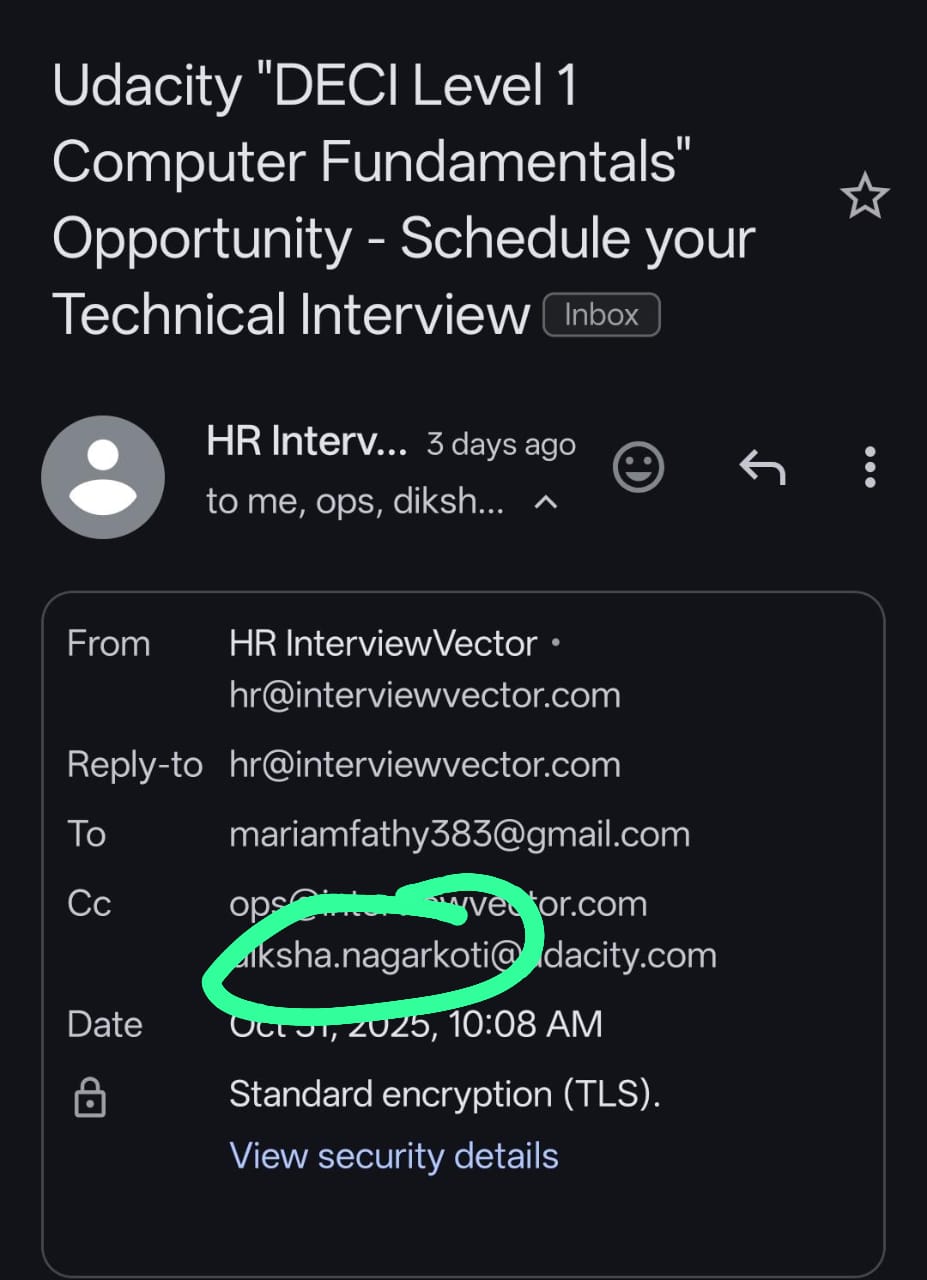Add an emoji reaction to the email
The image size is (927, 1280).
(638, 467)
